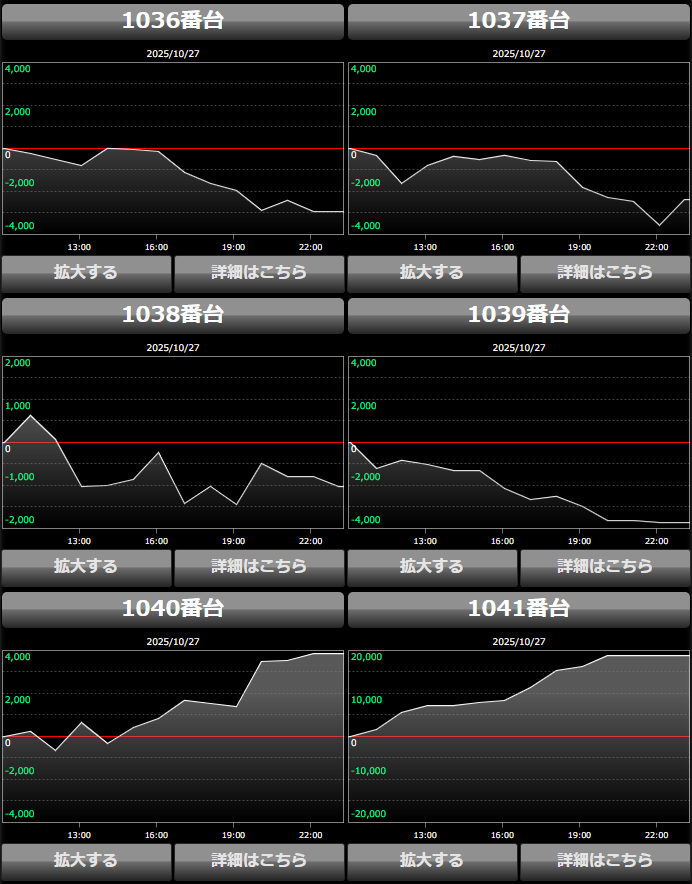Open 詳細はこちら for machine 1036番台
The image size is (692, 884).
259,272
